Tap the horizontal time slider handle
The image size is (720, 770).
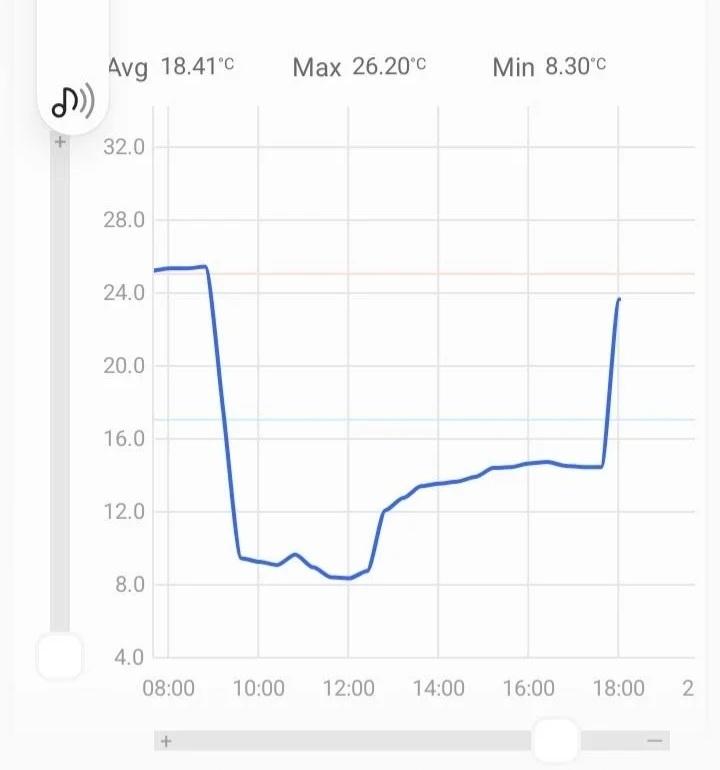click(x=555, y=741)
